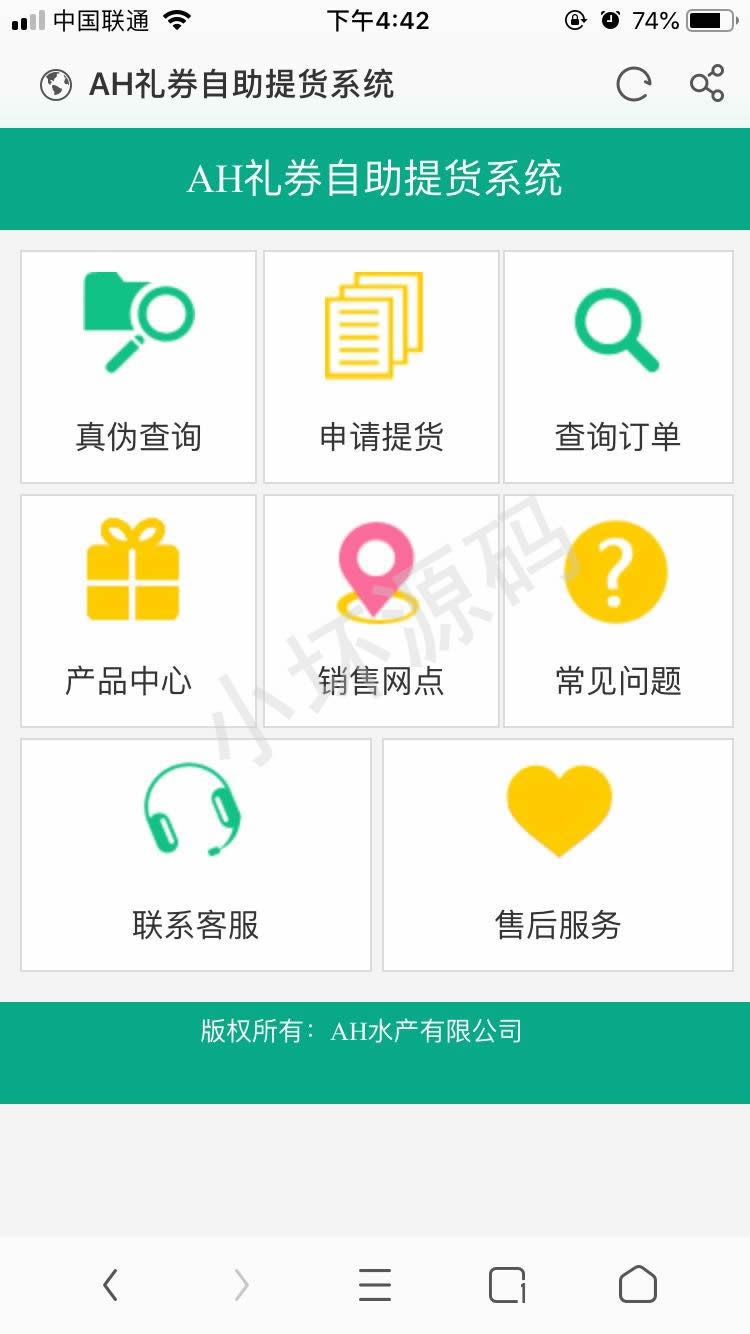View 销售网点 sales outlets
Viewport: 750px width, 1334px height.
pos(381,611)
